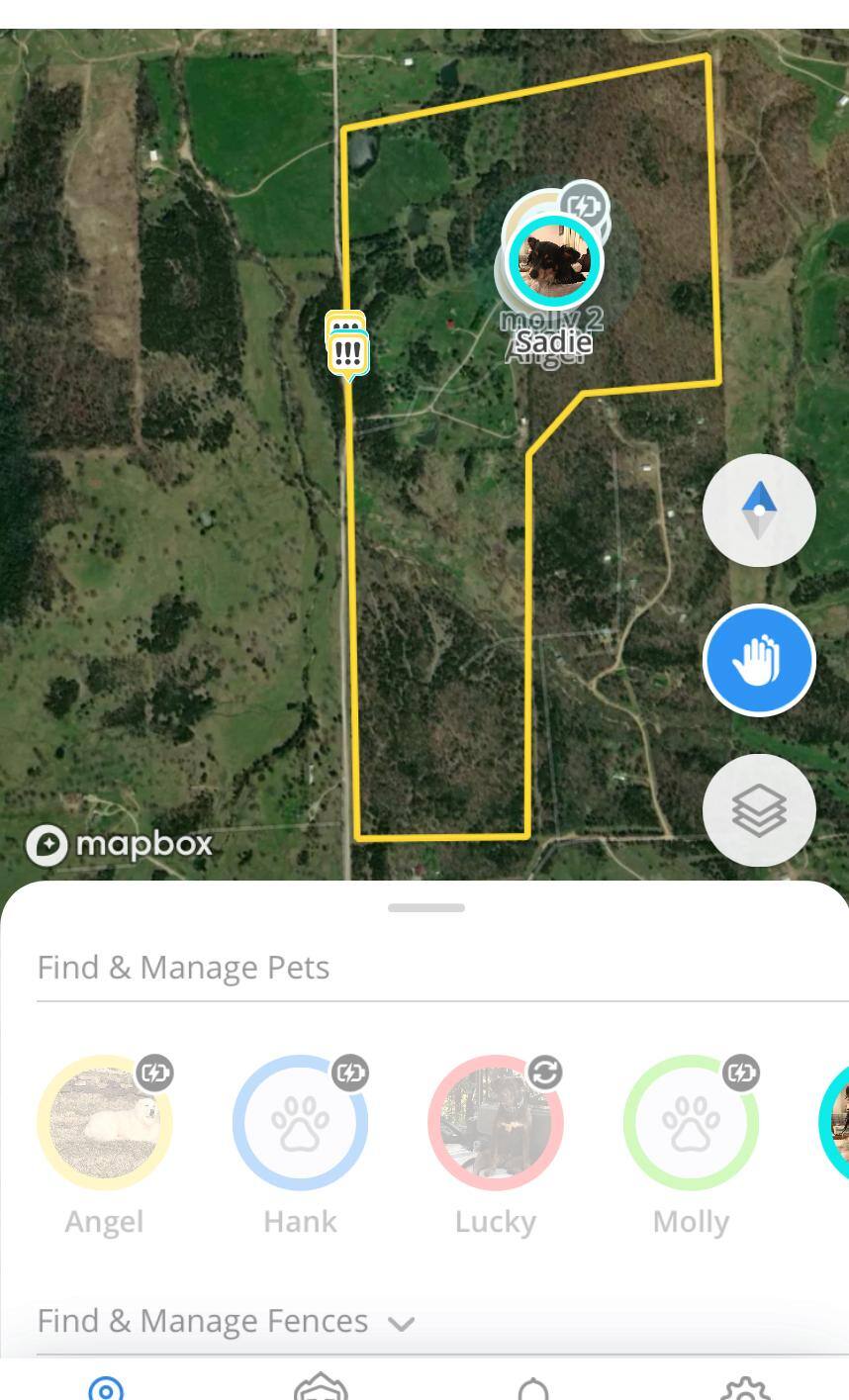
Task: Open the notifications bell tab
Action: 533,1387
